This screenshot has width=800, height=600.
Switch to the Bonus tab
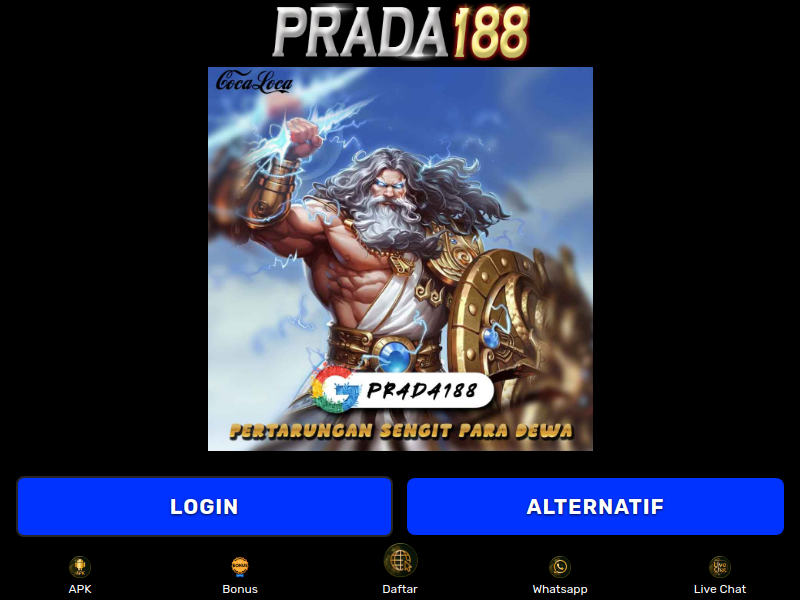pos(240,575)
